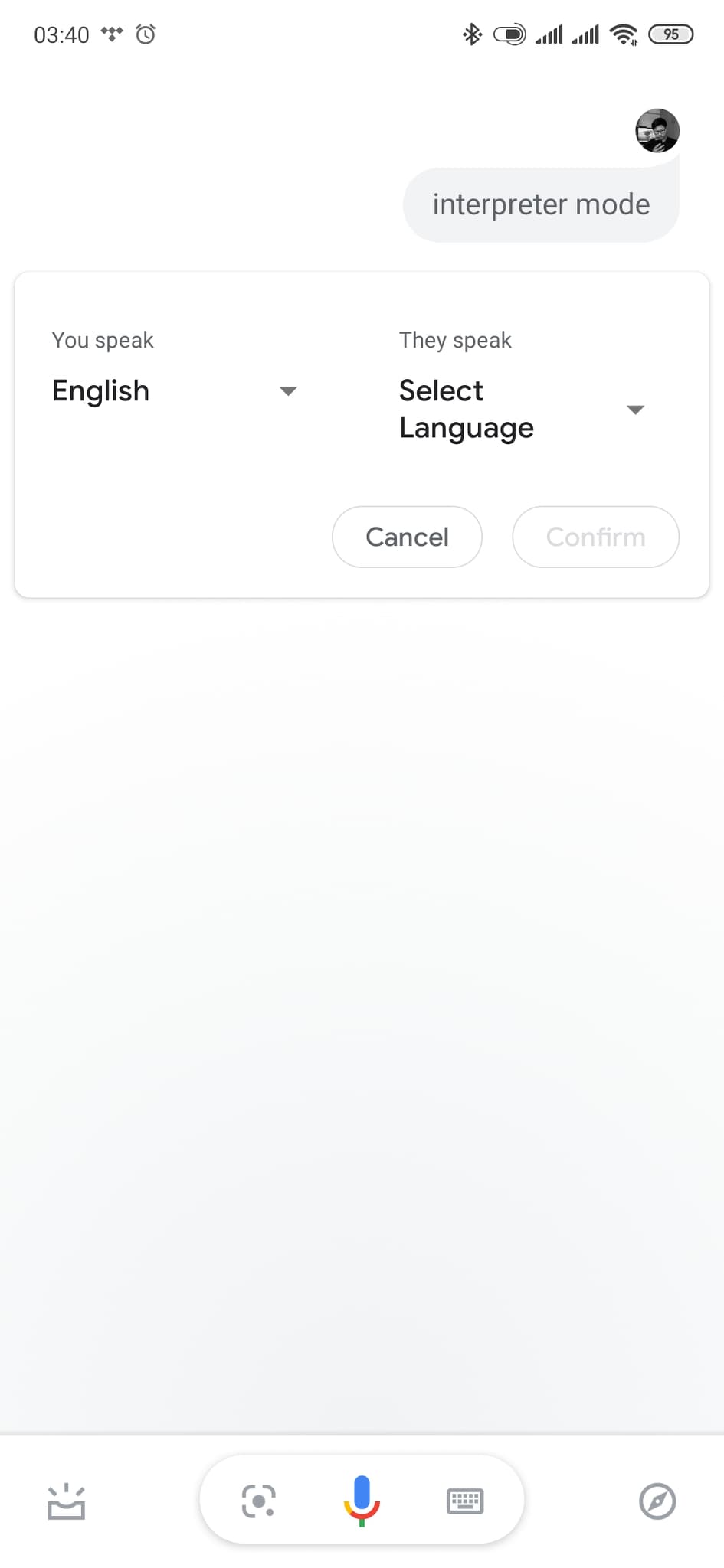724x1568 pixels.
Task: Open the profile avatar
Action: pos(657,131)
